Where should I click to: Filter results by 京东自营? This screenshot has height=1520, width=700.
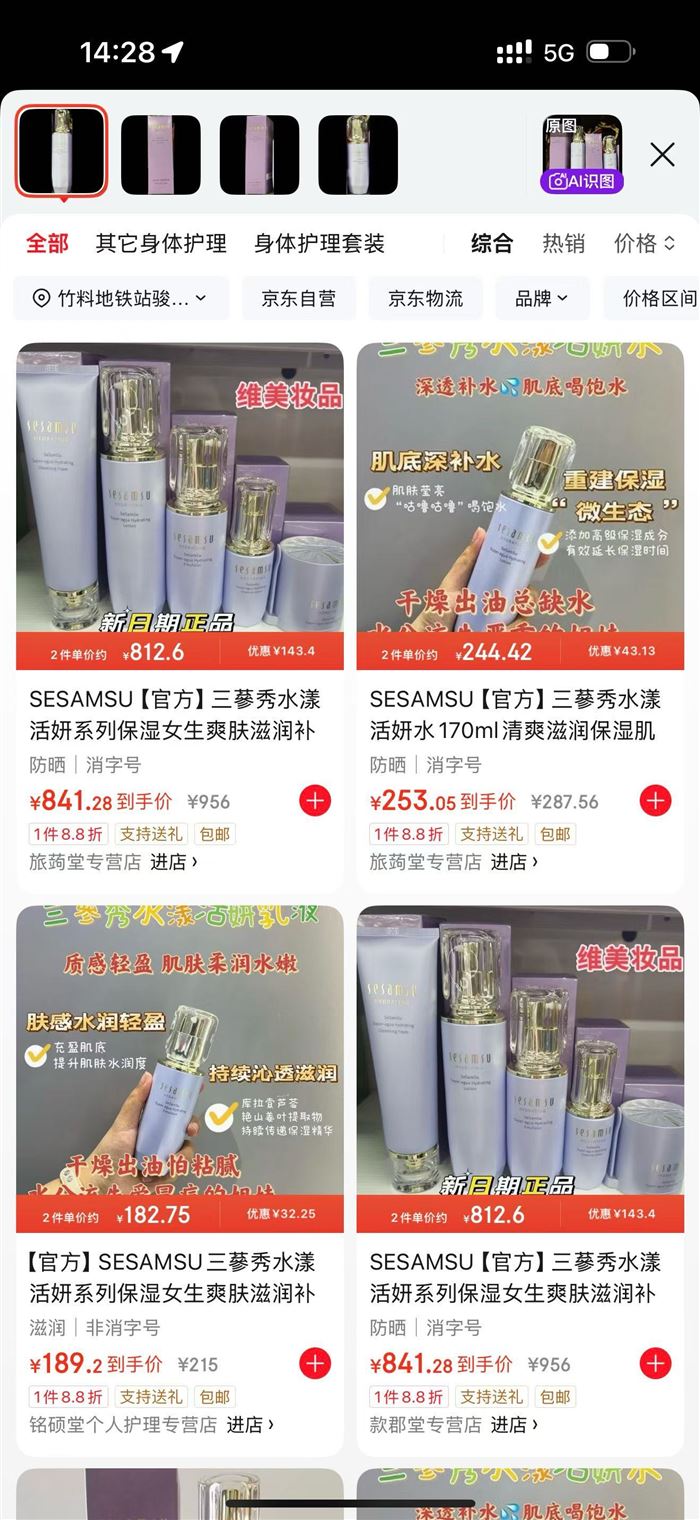298,298
